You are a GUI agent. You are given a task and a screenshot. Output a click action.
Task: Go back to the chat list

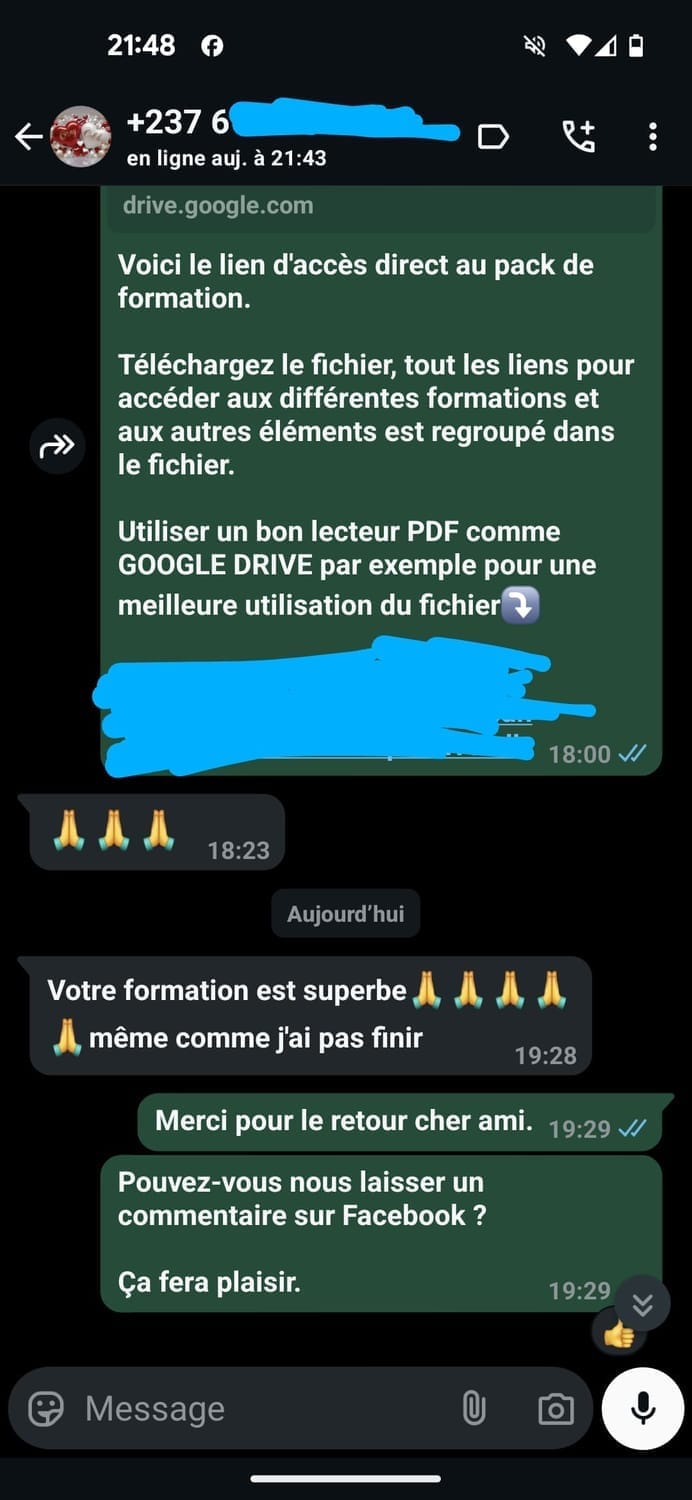(28, 137)
